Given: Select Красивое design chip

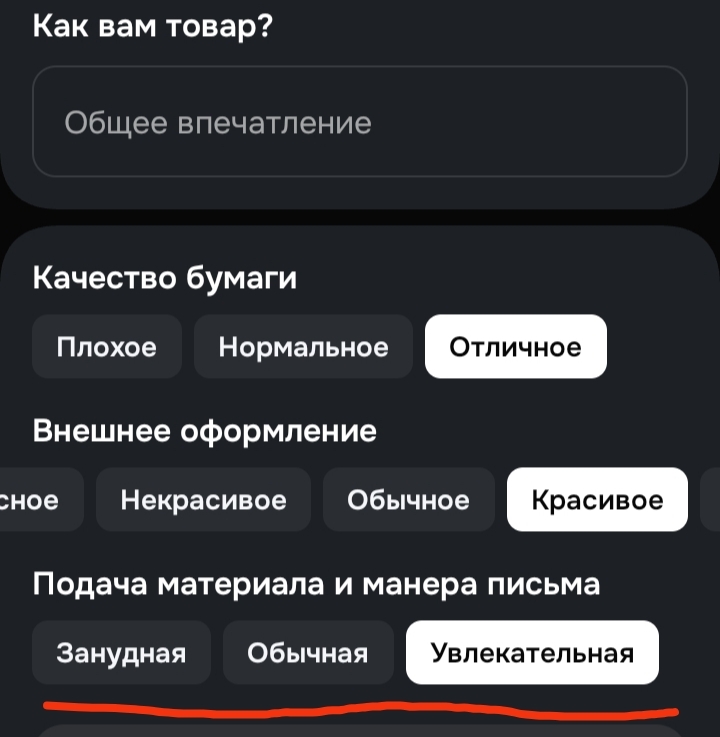Looking at the screenshot, I should click(597, 499).
